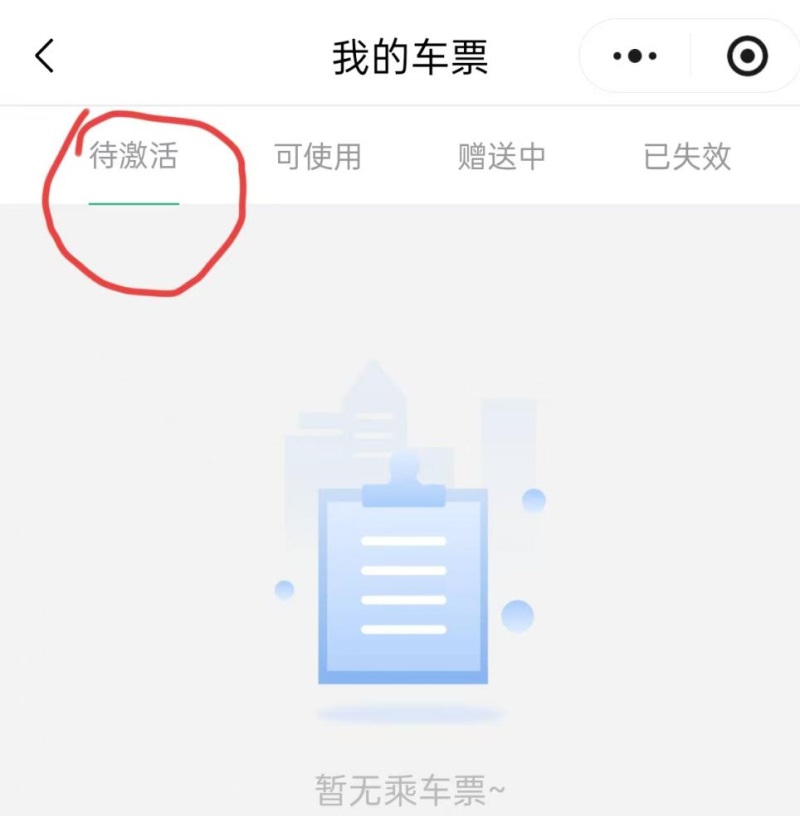Select the 待激活 tab

tap(133, 157)
